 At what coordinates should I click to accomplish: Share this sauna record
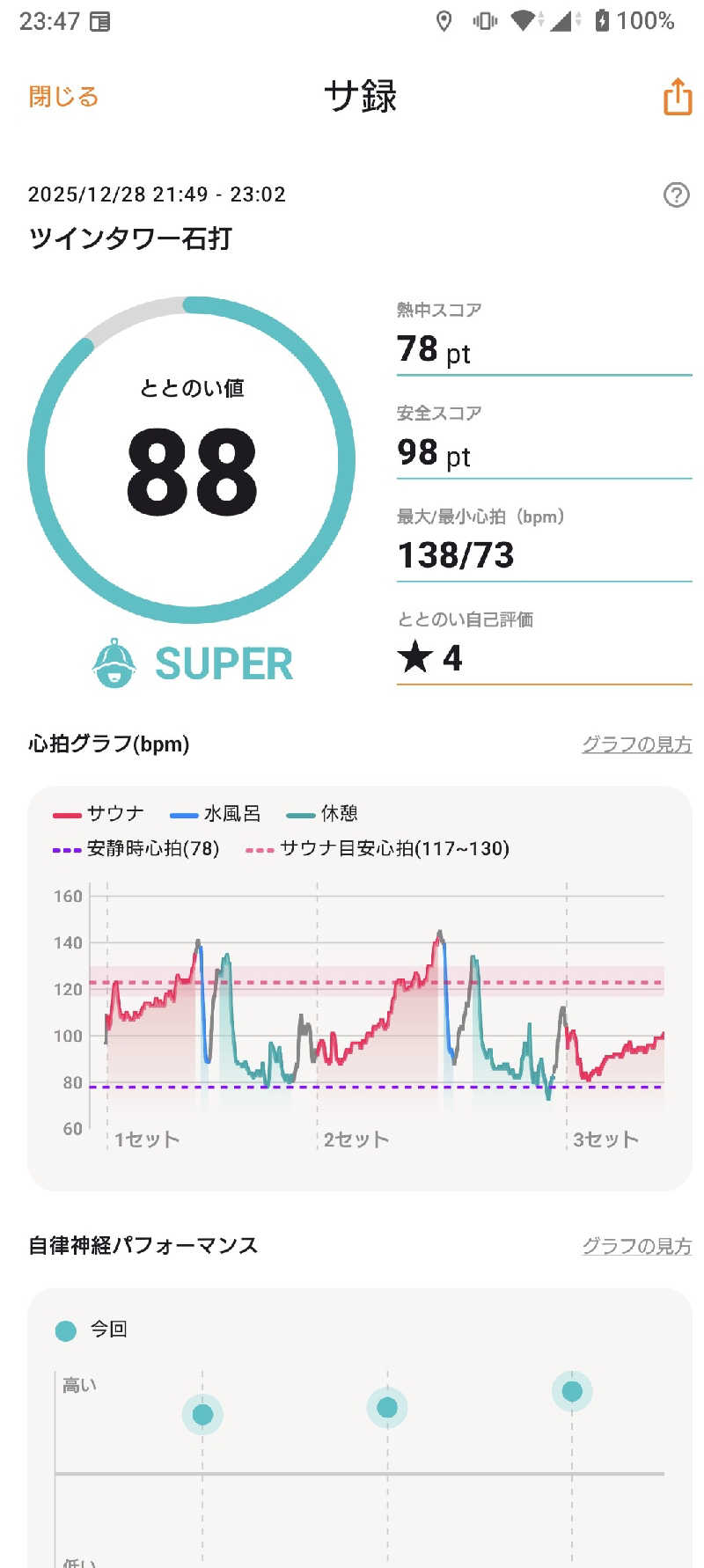677,97
